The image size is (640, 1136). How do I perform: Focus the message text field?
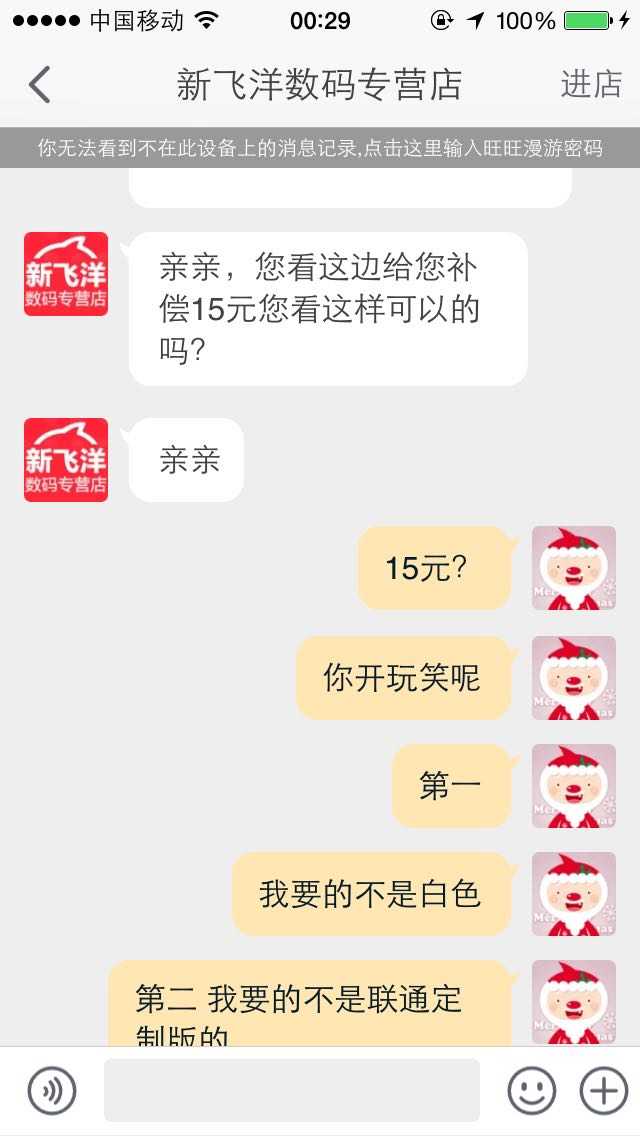291,1090
